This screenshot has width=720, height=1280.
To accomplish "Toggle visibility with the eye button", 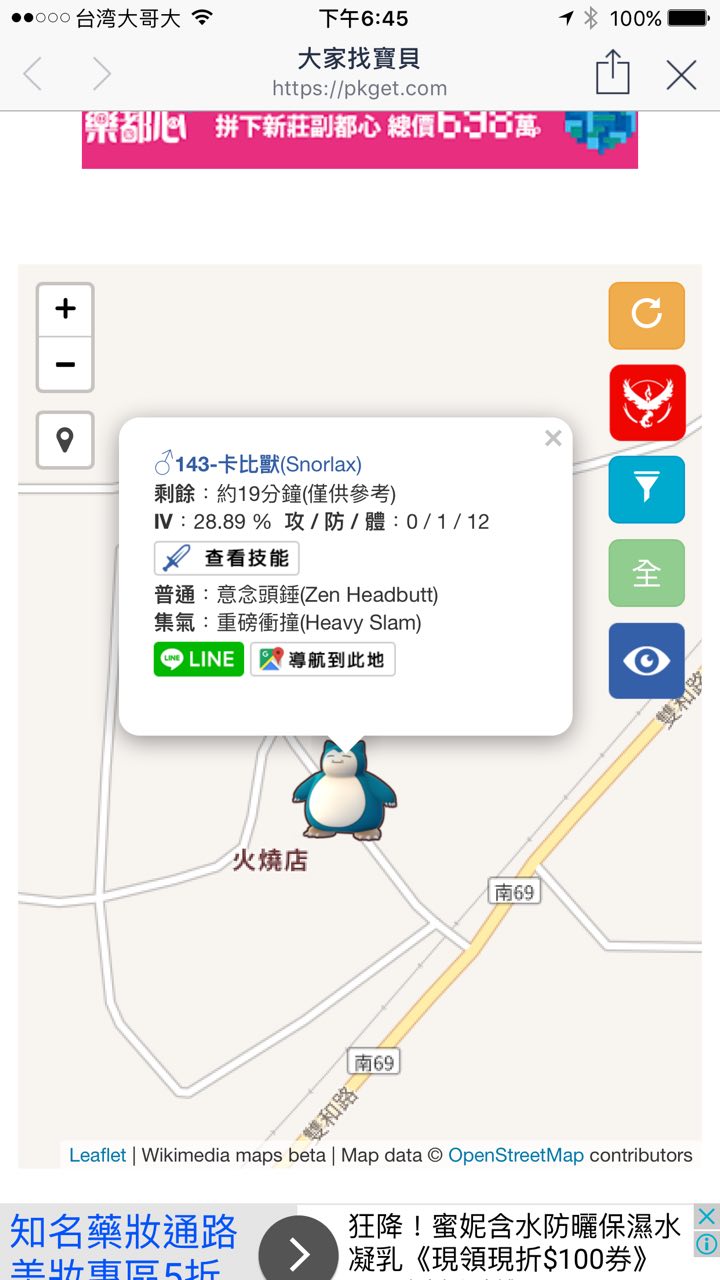I will point(647,660).
